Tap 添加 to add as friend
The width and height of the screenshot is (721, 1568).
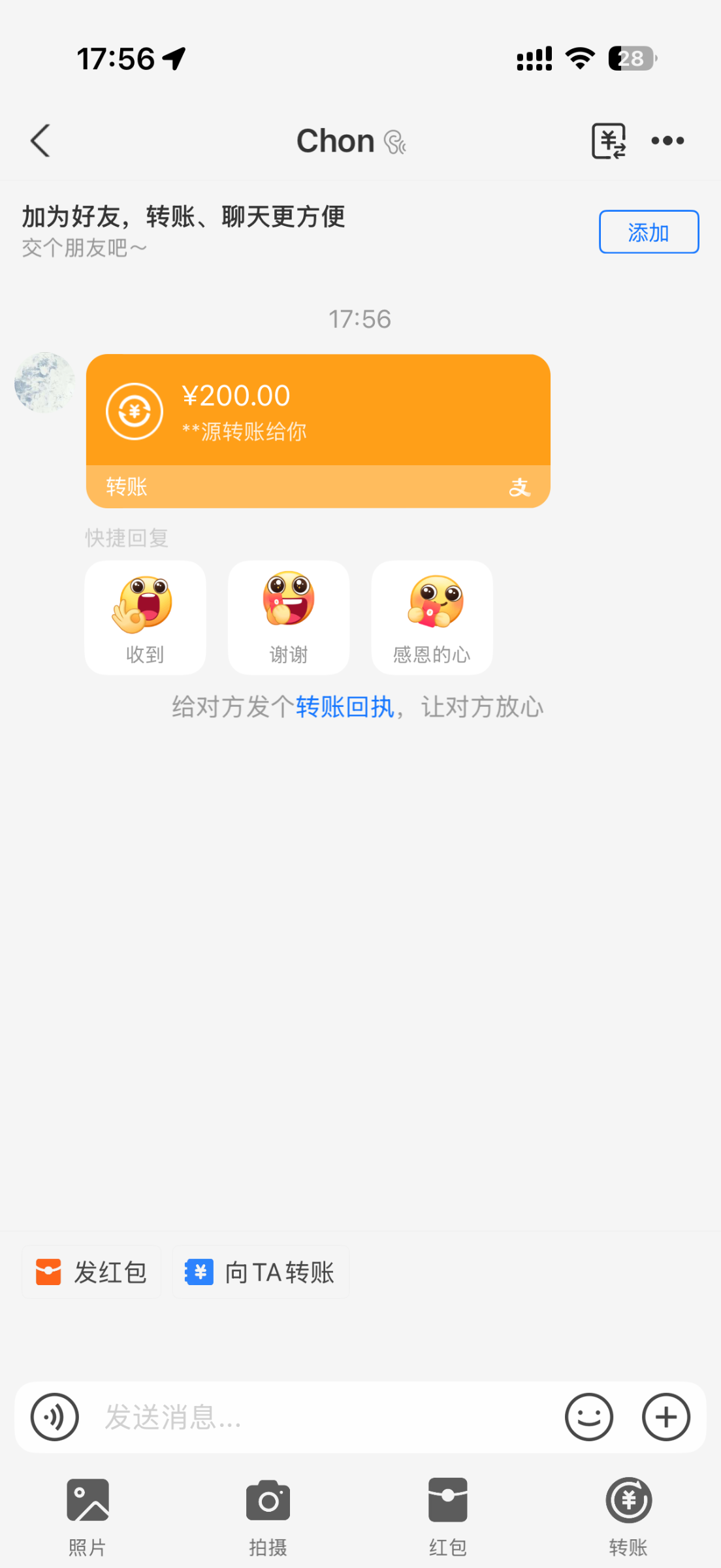click(649, 232)
